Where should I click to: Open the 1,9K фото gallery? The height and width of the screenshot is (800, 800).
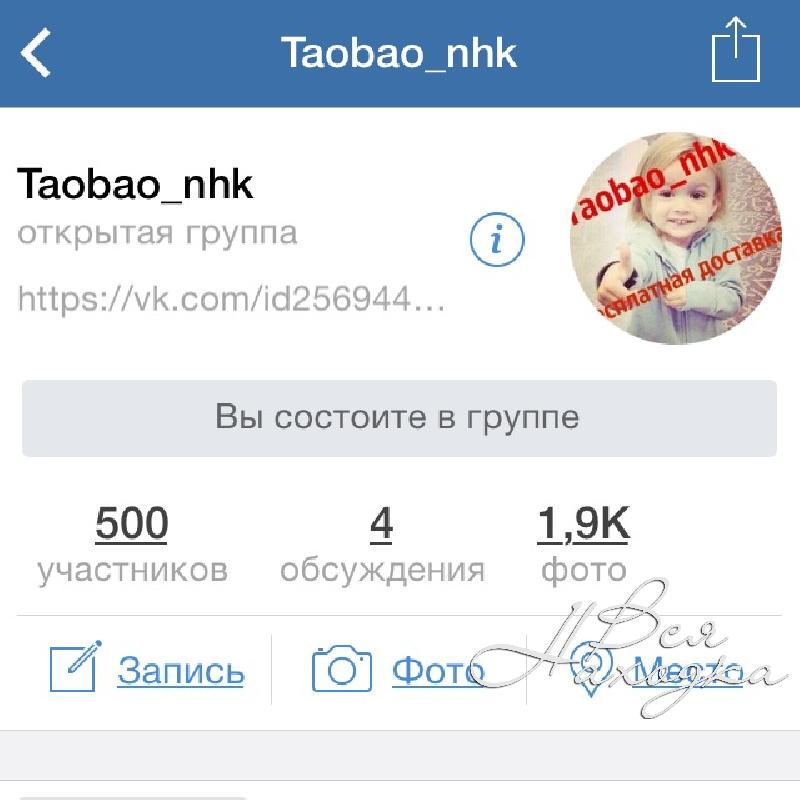tap(584, 543)
